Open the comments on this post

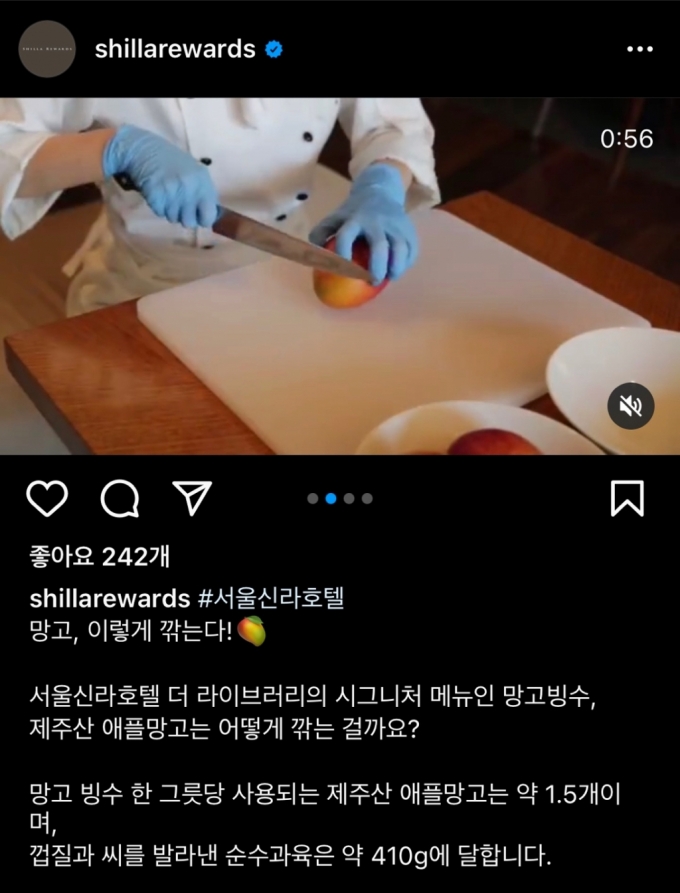[x=120, y=497]
